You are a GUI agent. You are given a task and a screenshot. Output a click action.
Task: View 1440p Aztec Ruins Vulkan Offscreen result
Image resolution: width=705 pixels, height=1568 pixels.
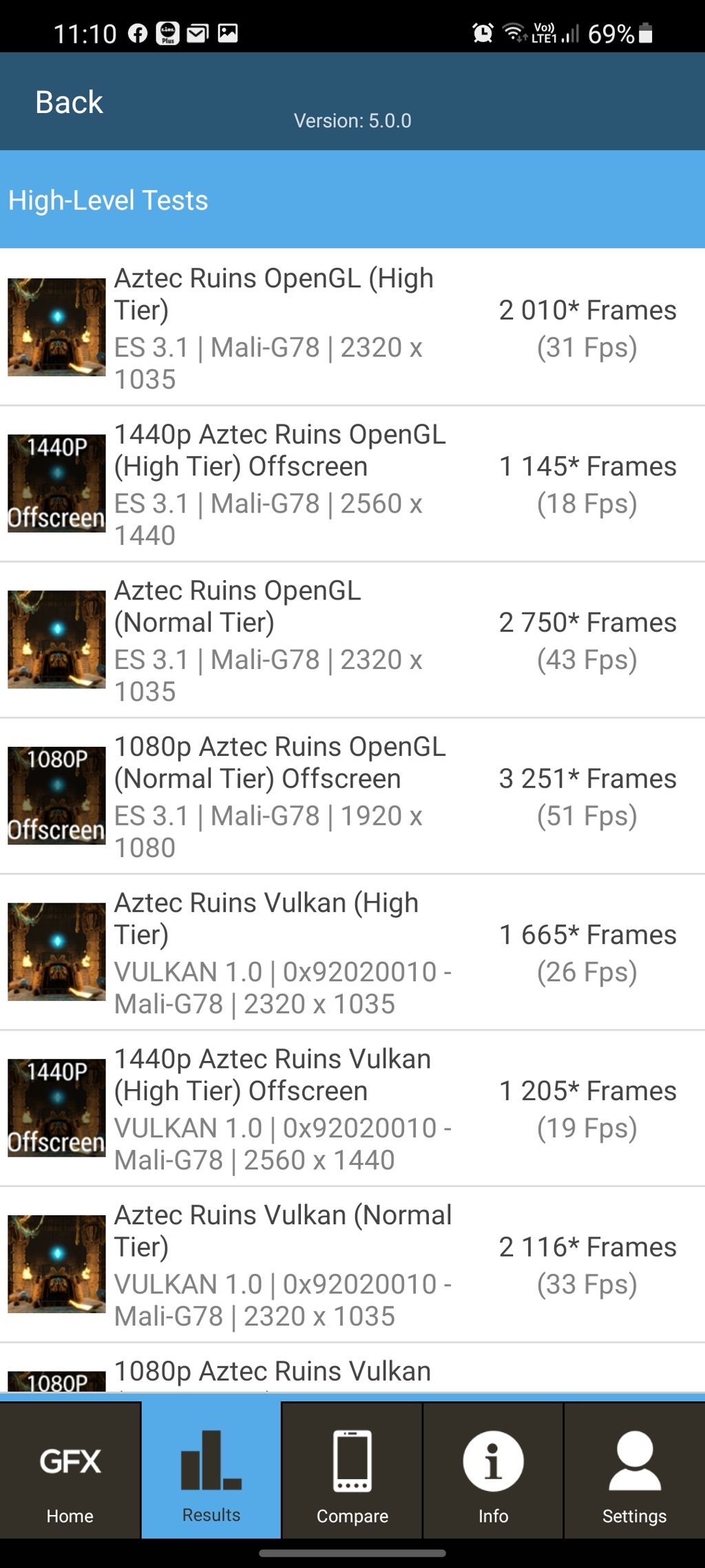[352, 1108]
